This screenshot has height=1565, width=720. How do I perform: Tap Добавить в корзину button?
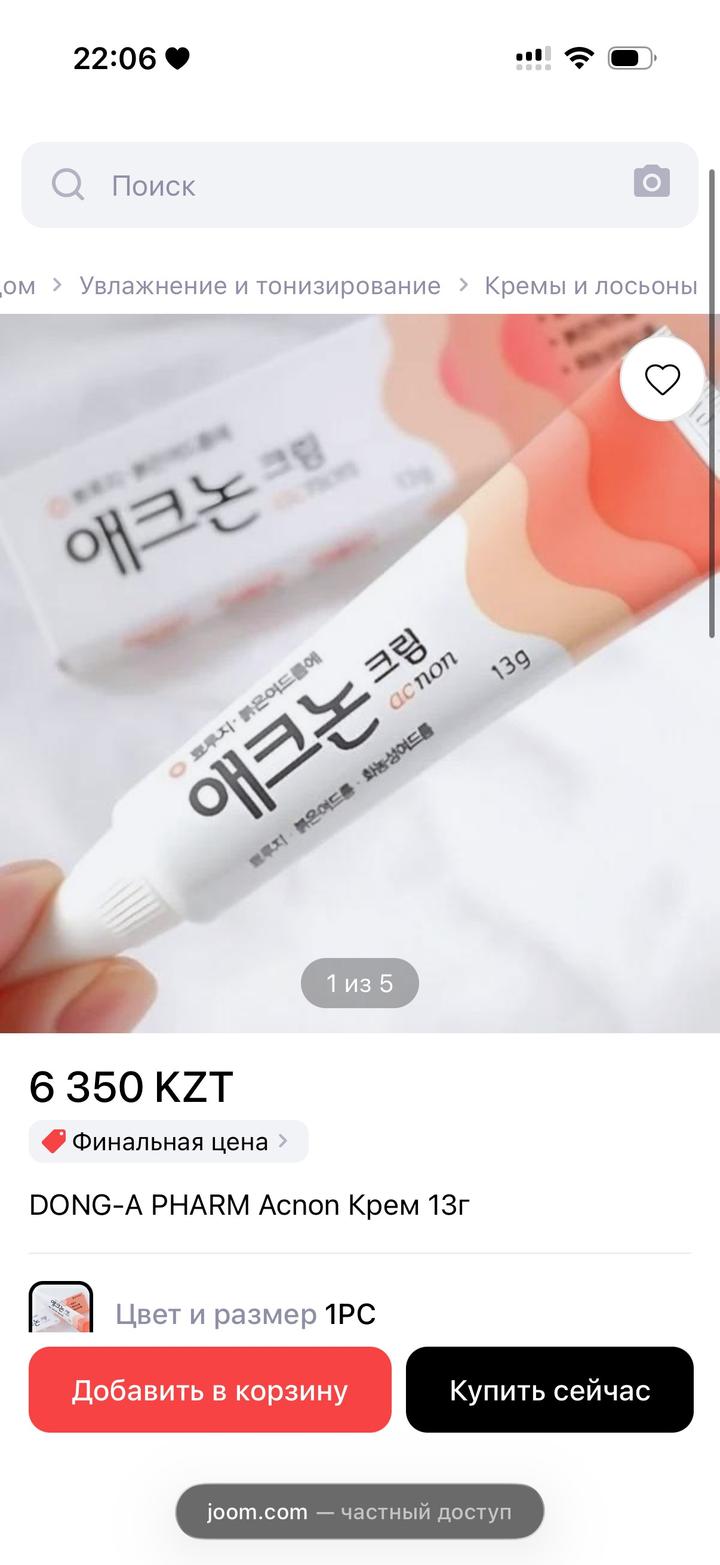pyautogui.click(x=210, y=1390)
